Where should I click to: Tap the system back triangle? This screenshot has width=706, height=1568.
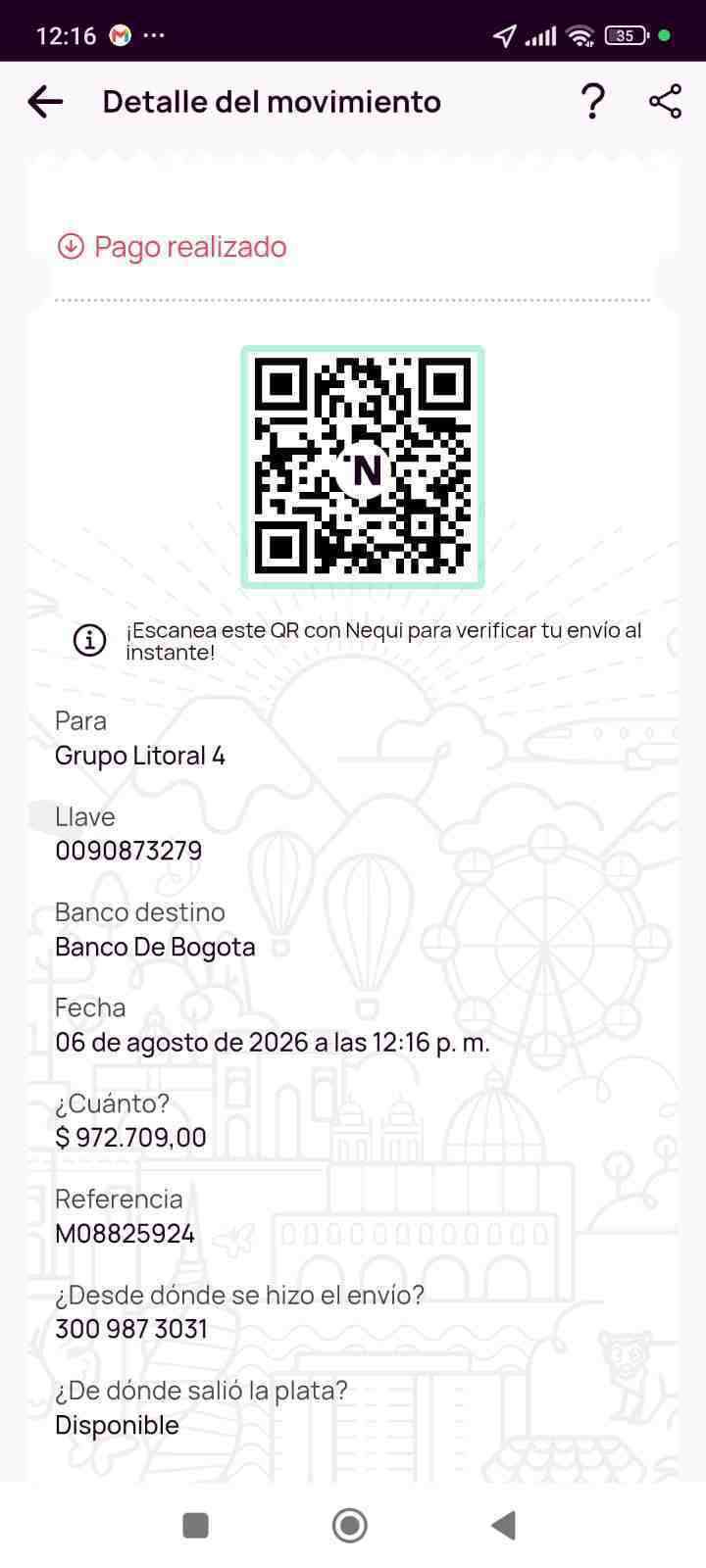pos(503,1525)
